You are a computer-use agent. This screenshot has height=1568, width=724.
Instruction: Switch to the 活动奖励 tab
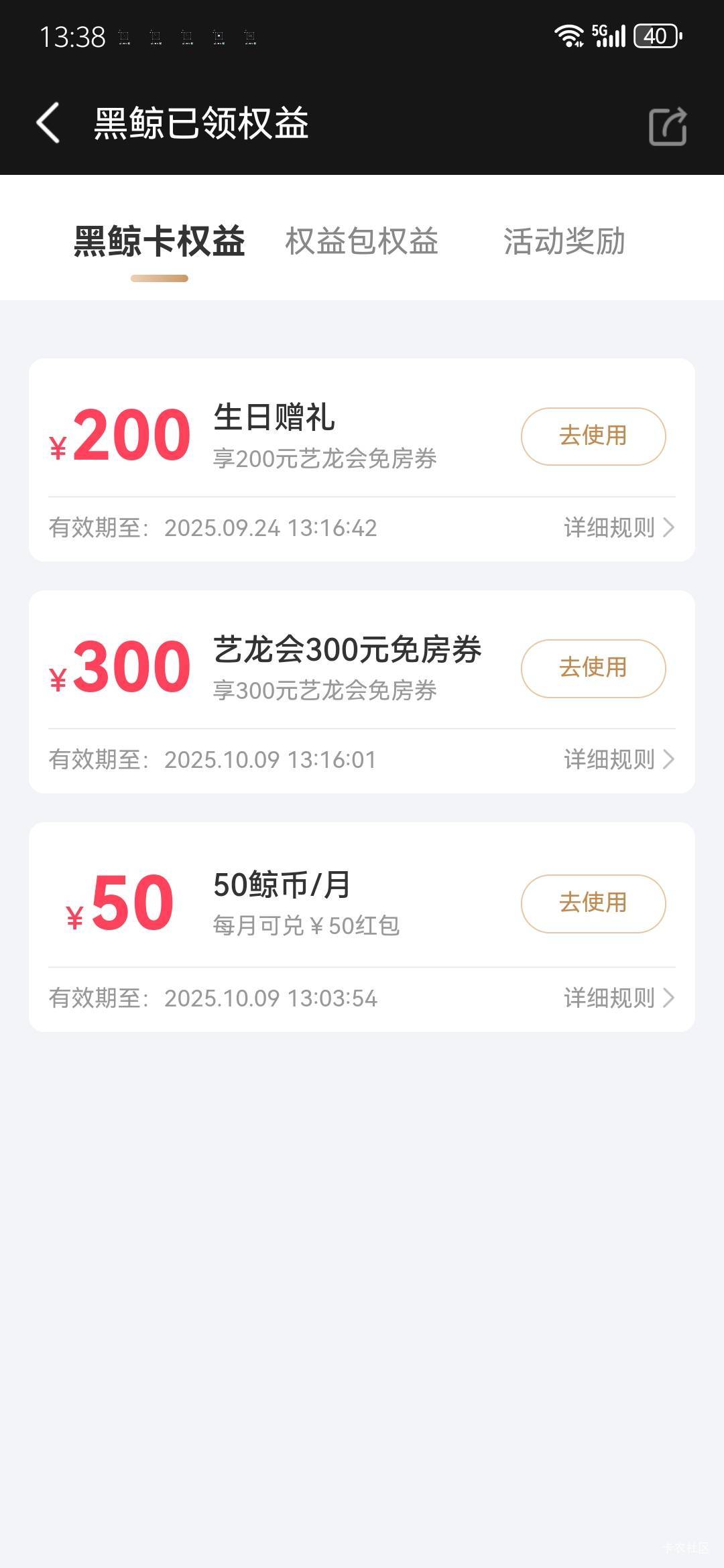pos(564,241)
